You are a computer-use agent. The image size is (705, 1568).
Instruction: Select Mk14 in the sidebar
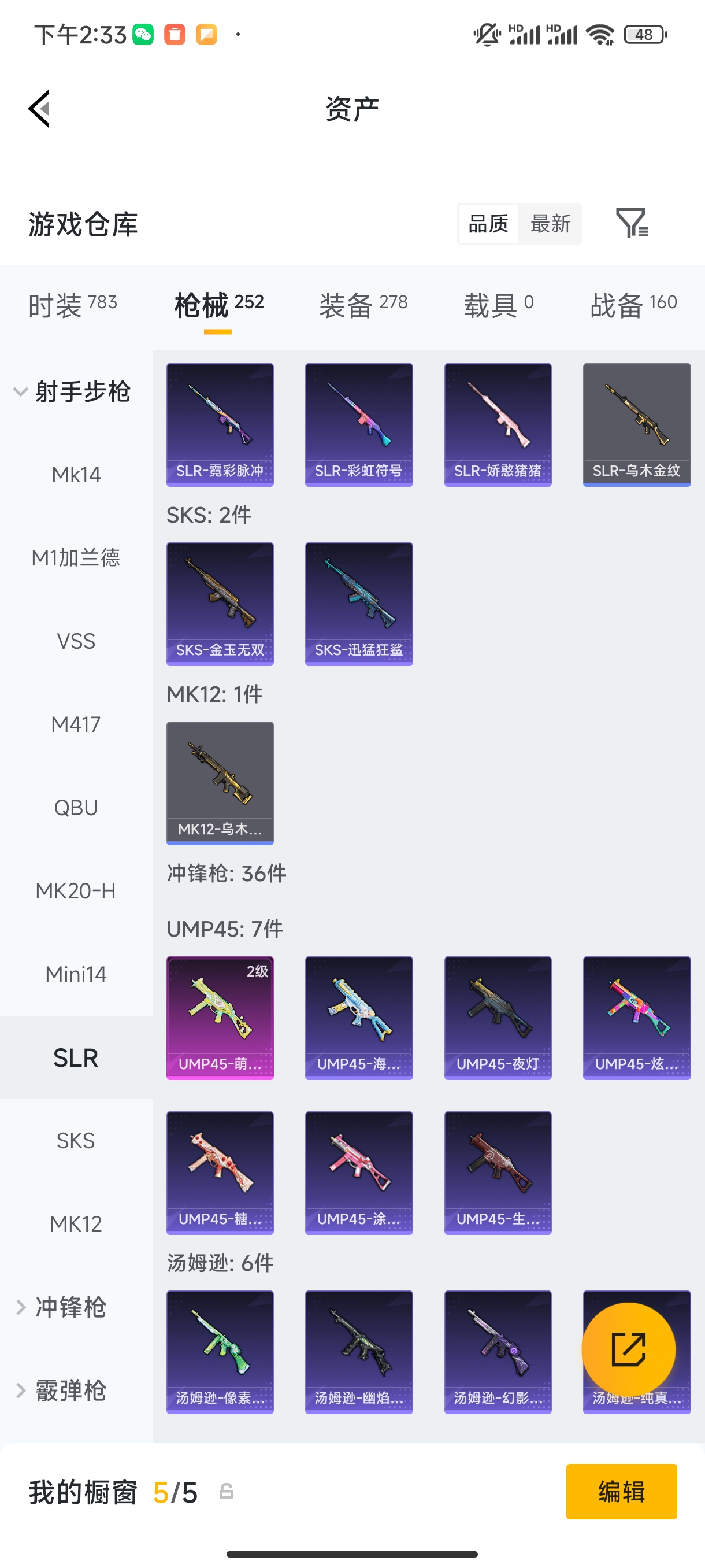[x=76, y=475]
